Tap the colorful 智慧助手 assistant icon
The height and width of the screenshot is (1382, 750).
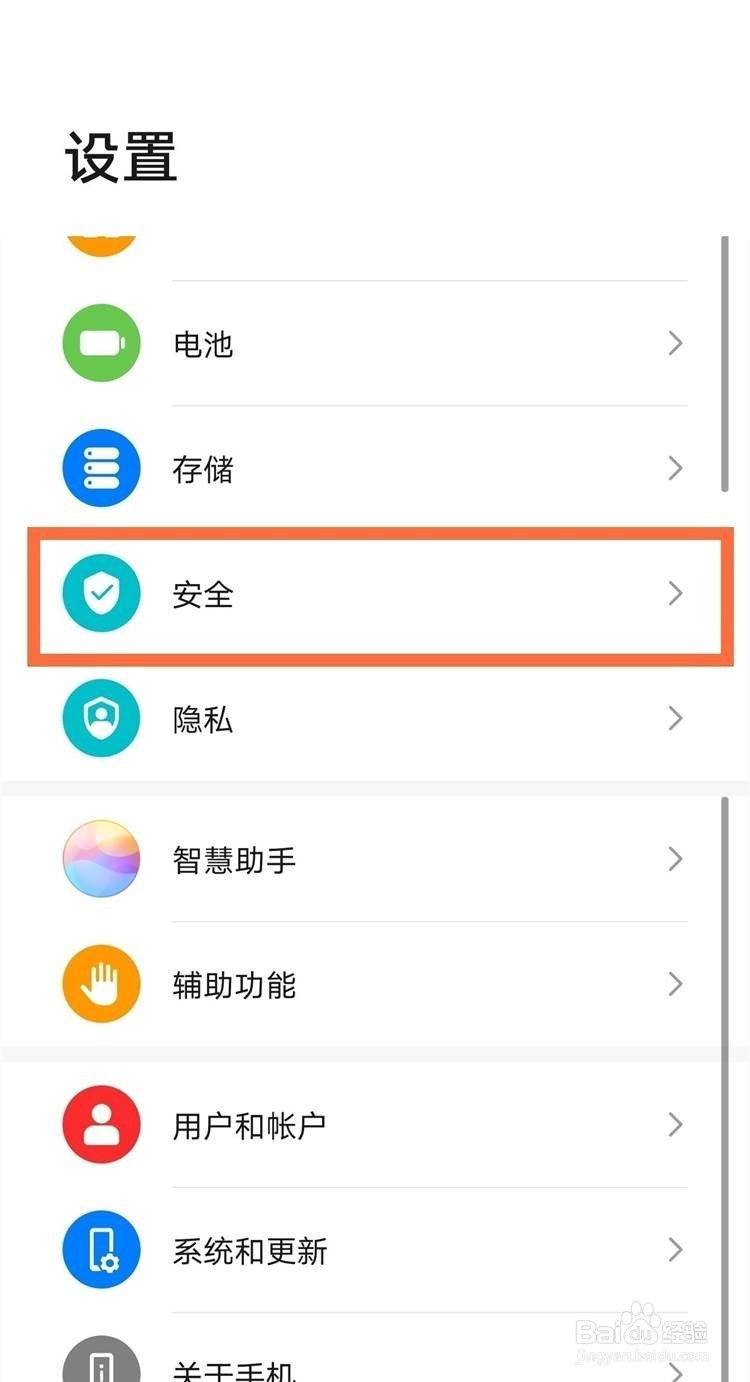[100, 858]
